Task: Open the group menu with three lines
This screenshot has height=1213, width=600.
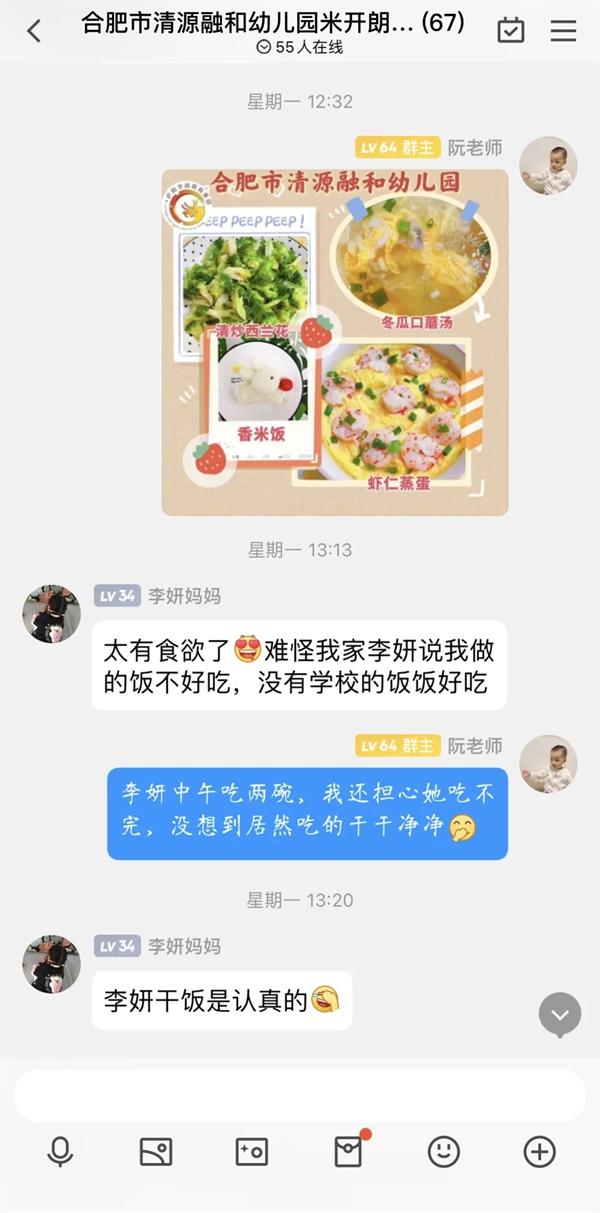Action: [563, 30]
